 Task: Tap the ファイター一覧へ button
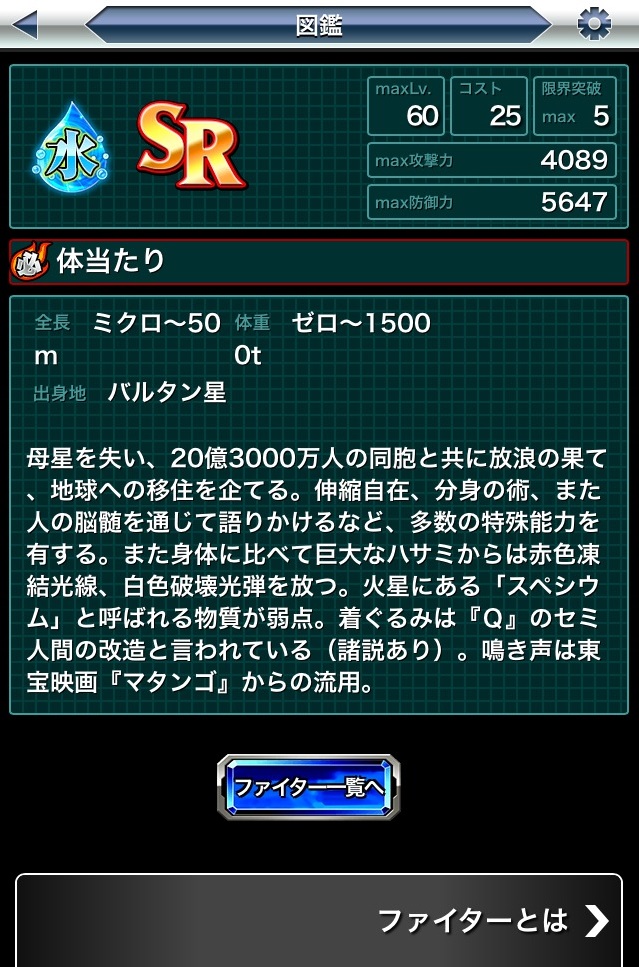pyautogui.click(x=309, y=787)
